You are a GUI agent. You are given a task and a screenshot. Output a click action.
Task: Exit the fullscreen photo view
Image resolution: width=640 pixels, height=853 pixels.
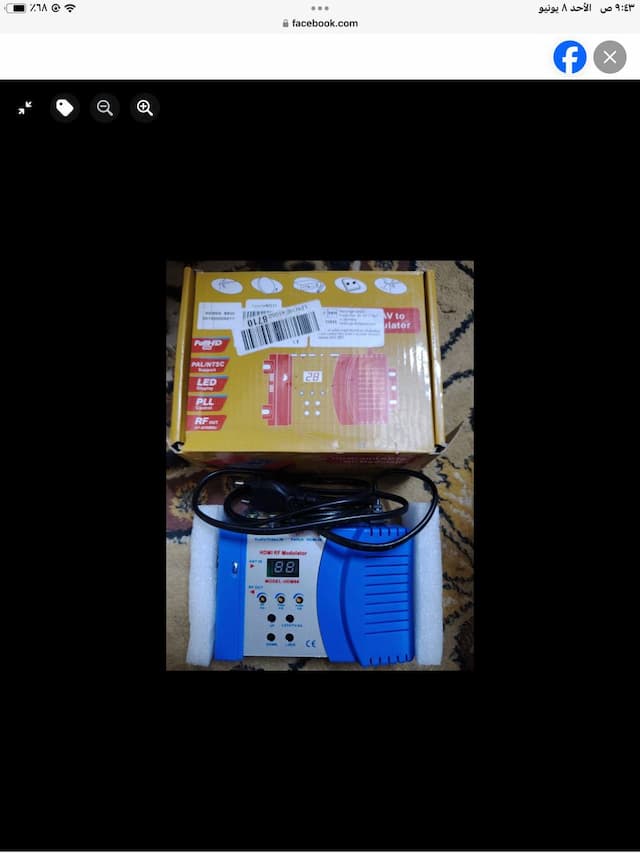[25, 108]
